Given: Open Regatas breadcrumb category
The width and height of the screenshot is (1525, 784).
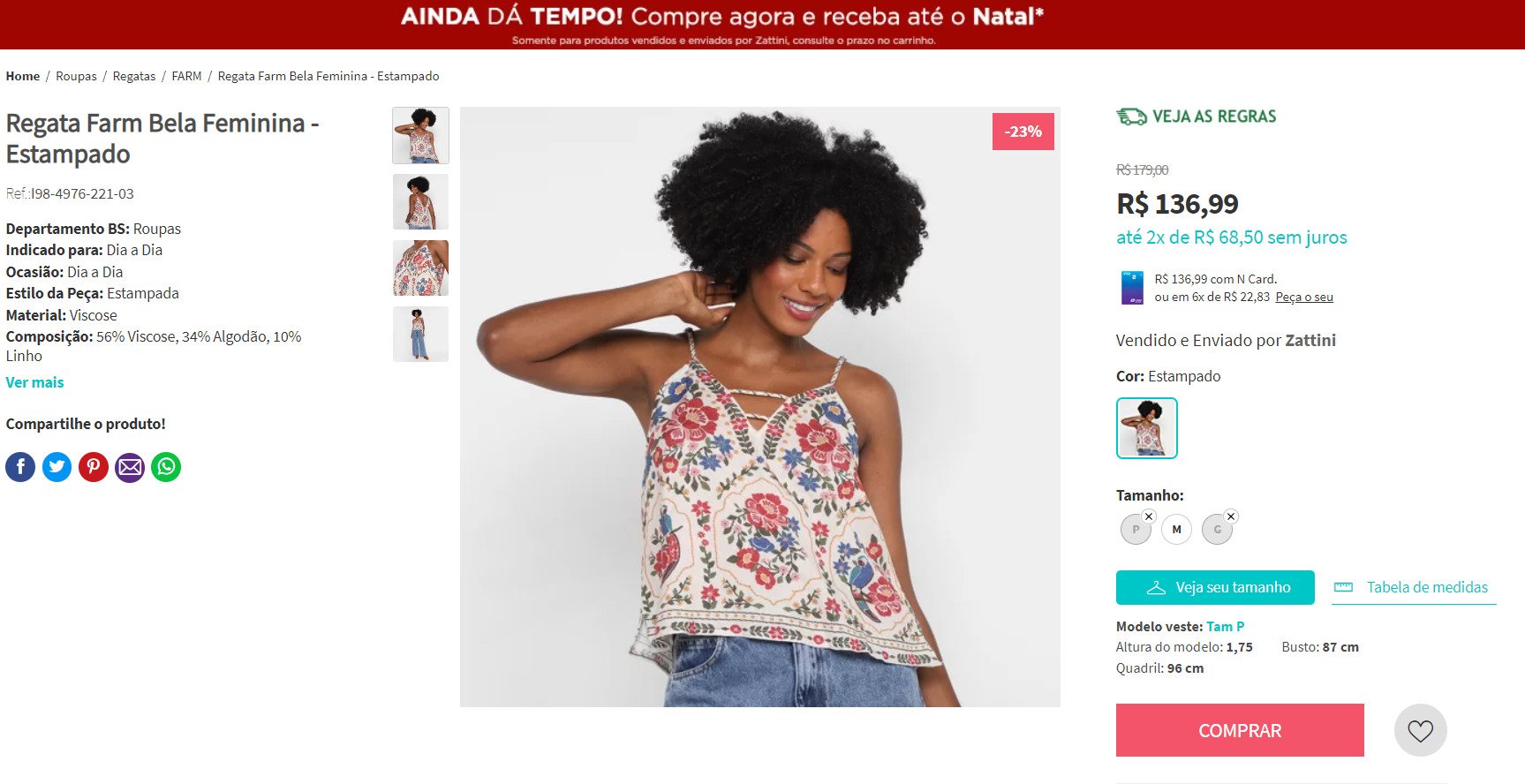Looking at the screenshot, I should pyautogui.click(x=133, y=76).
